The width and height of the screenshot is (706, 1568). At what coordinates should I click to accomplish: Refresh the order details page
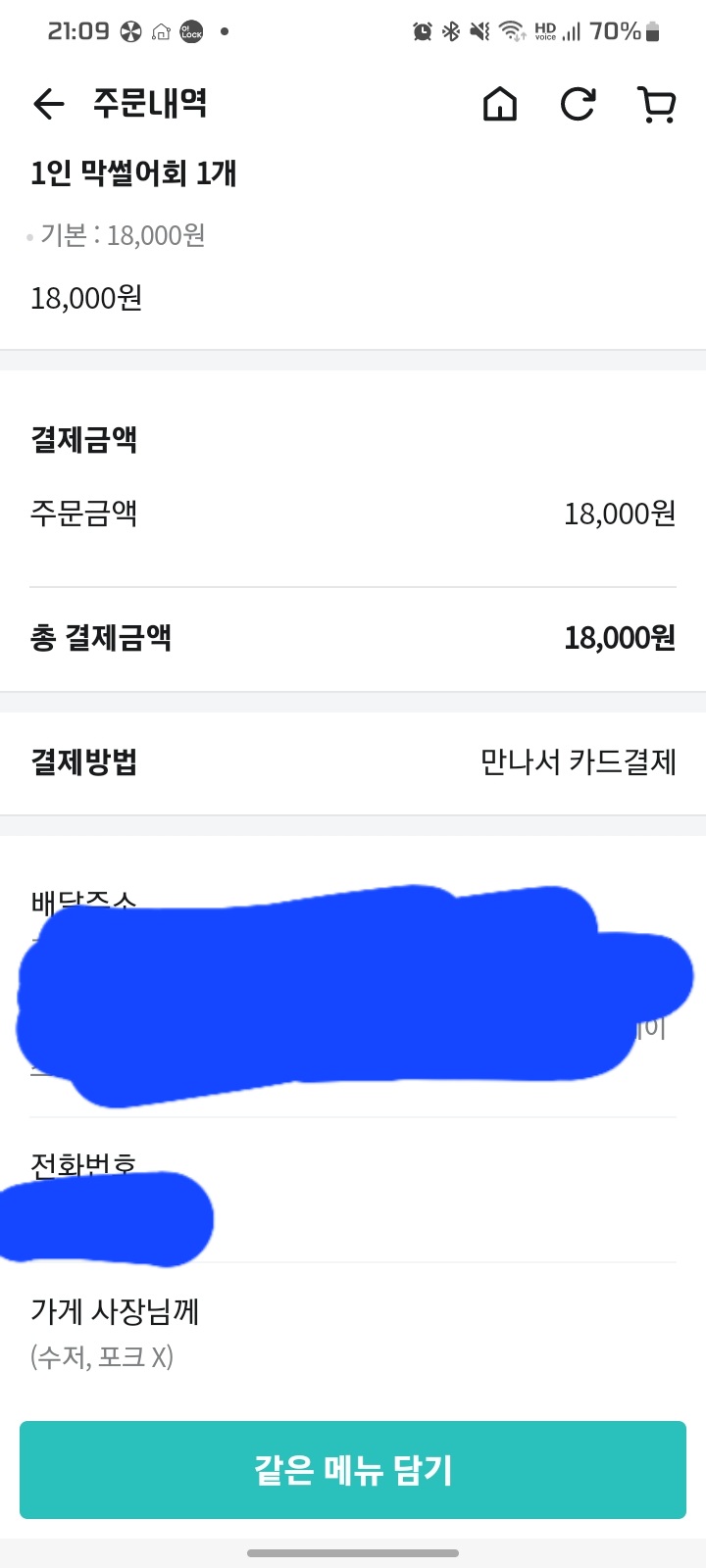(578, 104)
